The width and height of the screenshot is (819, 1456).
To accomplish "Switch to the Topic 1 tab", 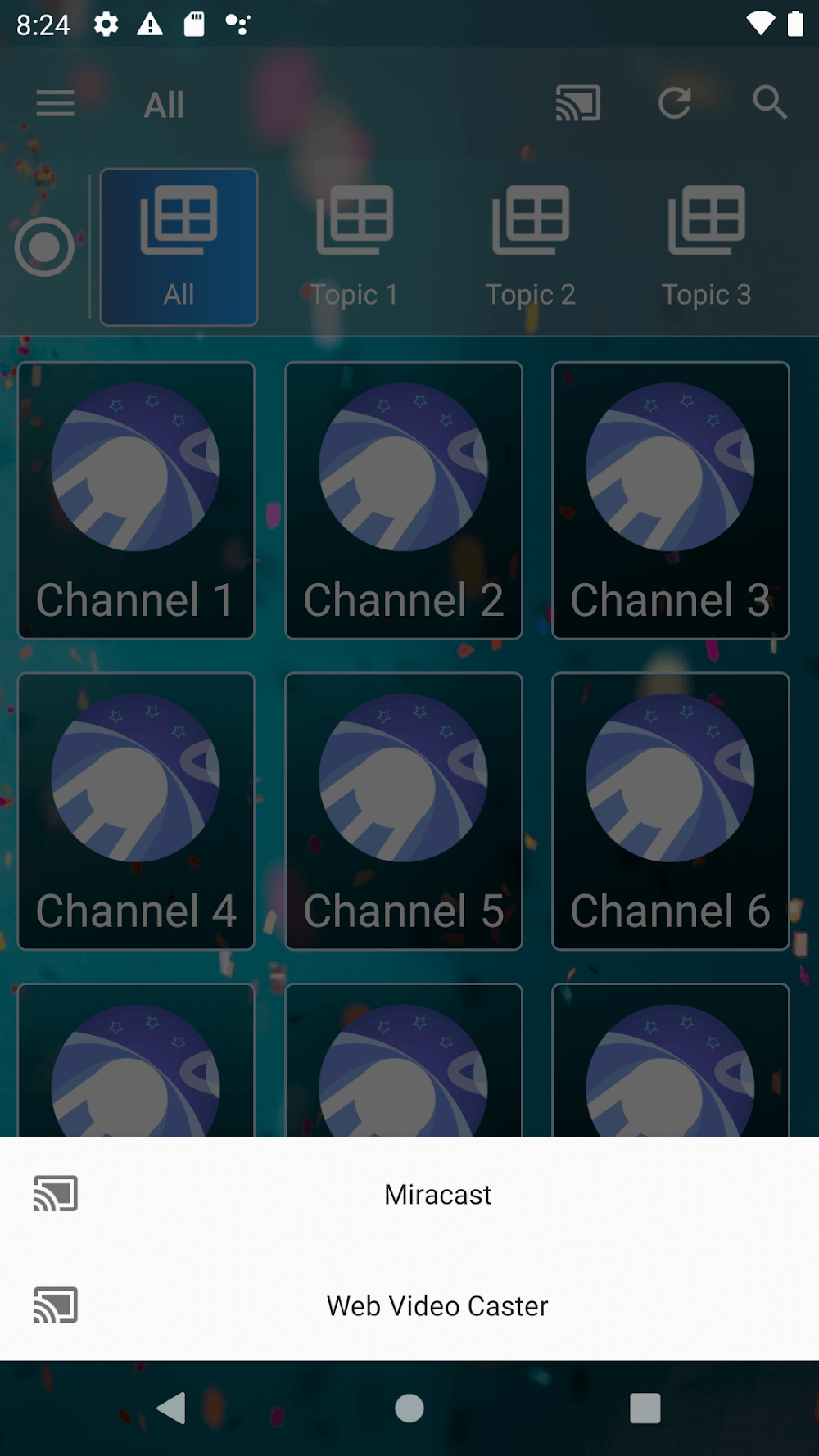I will click(355, 247).
